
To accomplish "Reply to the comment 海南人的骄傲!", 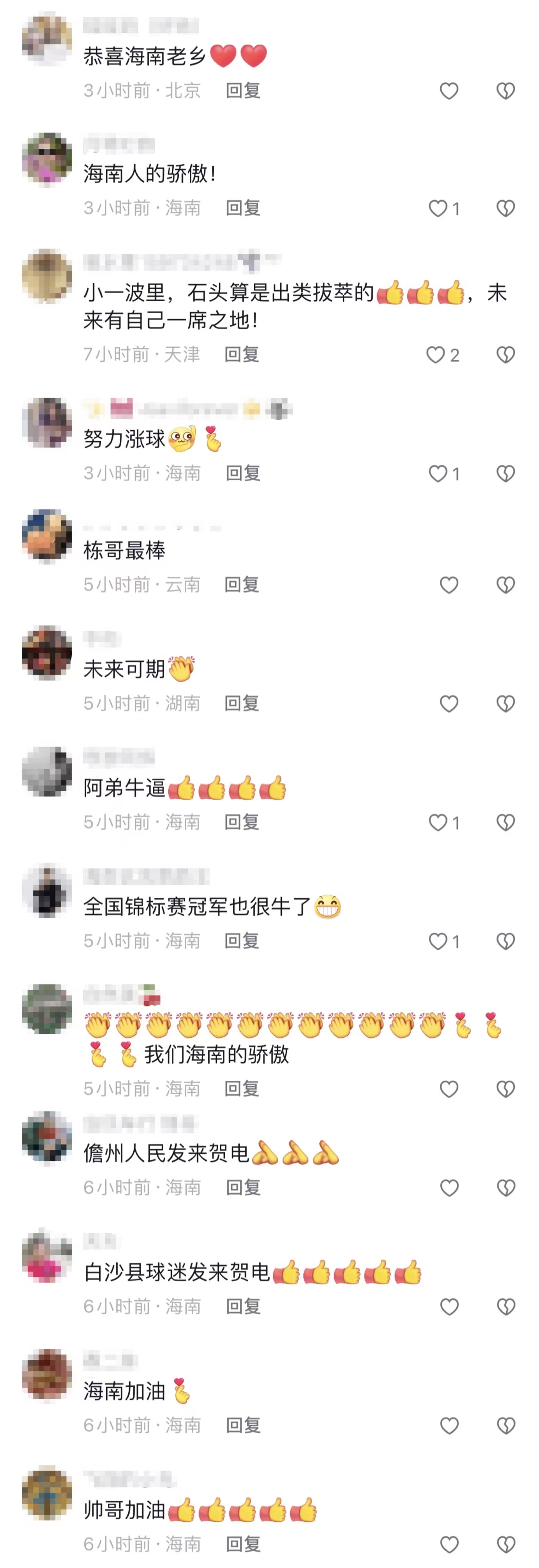I will [243, 208].
